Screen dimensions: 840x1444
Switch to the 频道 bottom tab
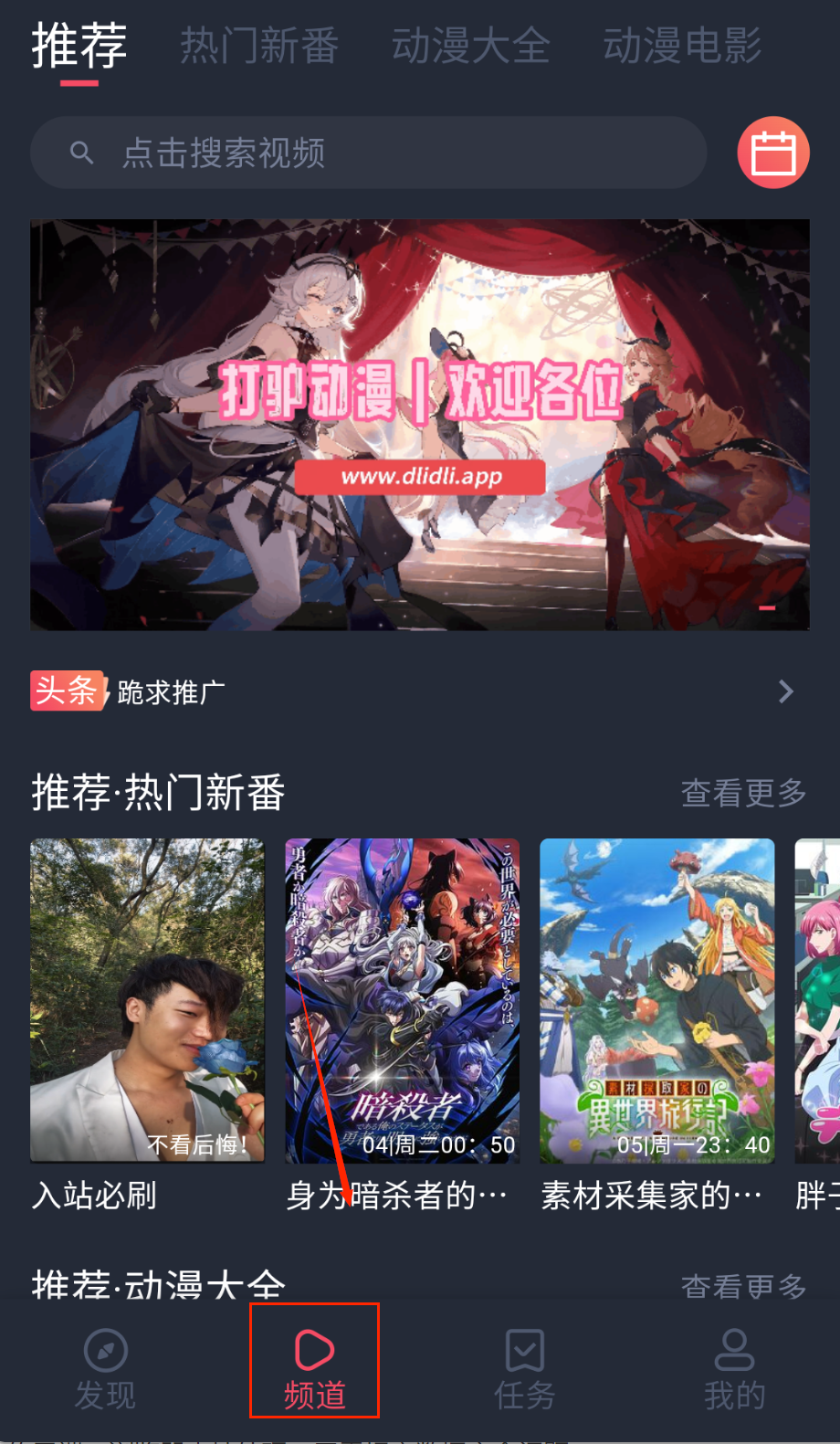pyautogui.click(x=314, y=1368)
